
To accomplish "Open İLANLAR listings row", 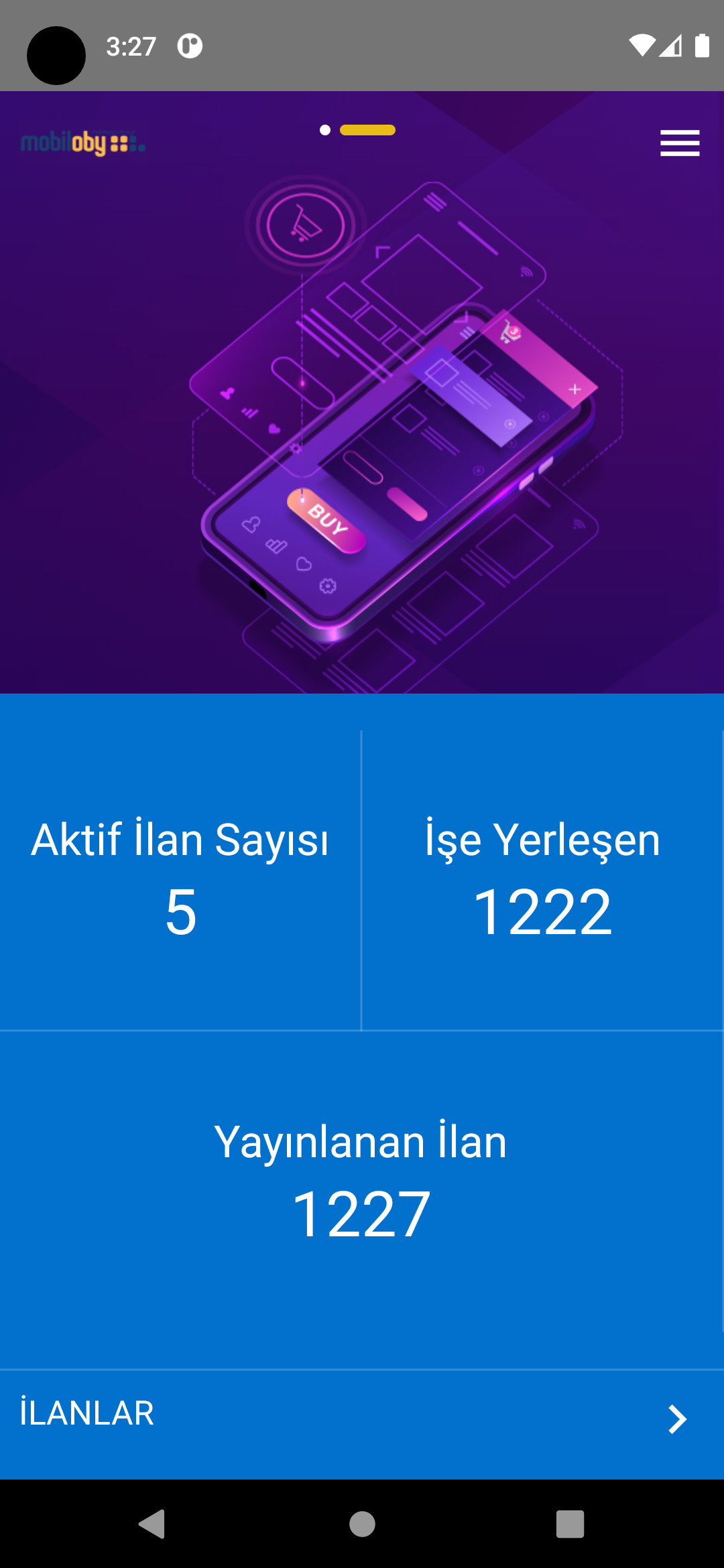I will coord(362,1414).
